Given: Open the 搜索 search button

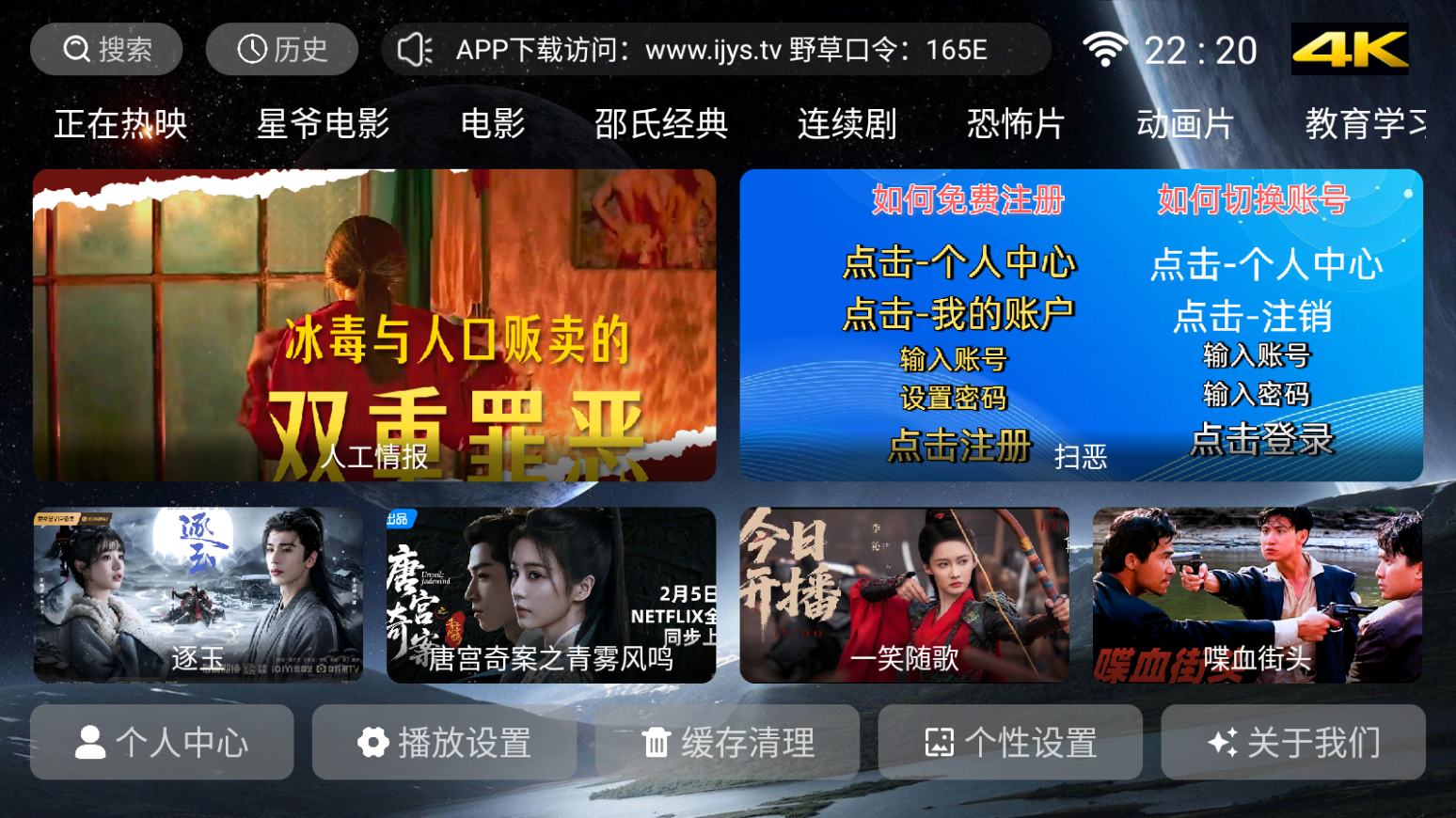Looking at the screenshot, I should click(106, 49).
